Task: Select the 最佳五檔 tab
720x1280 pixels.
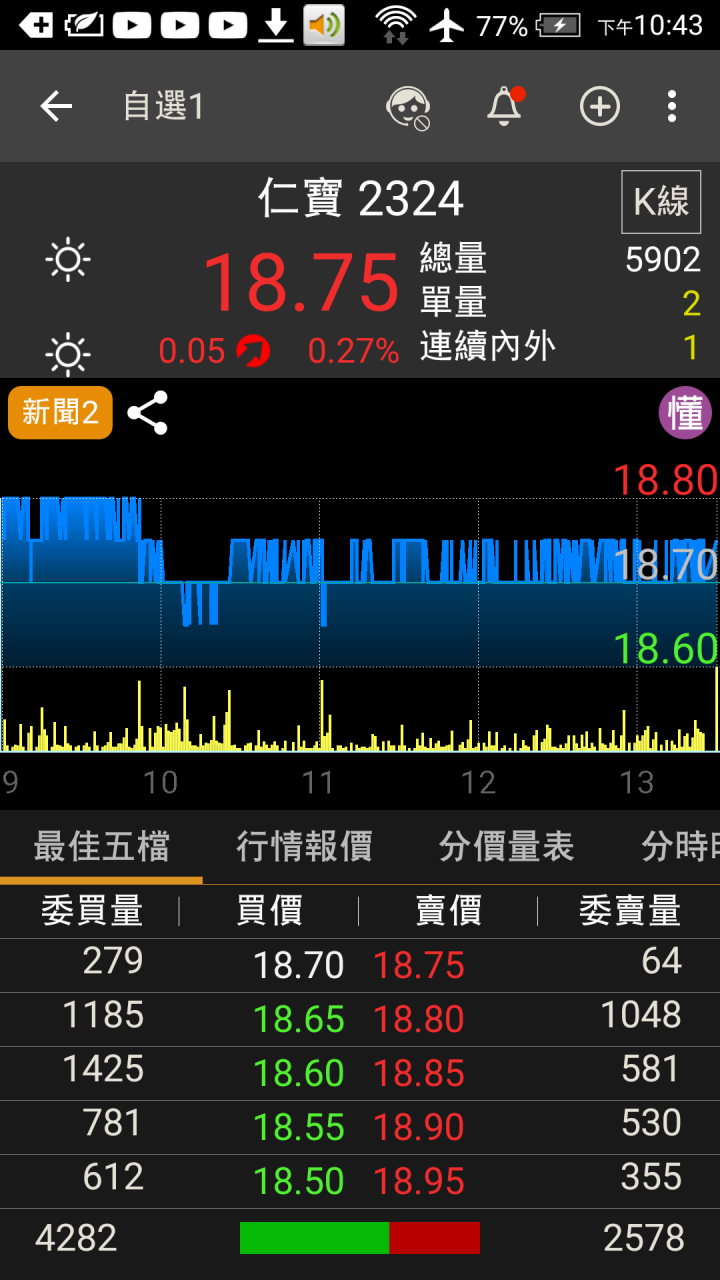Action: [x=101, y=847]
